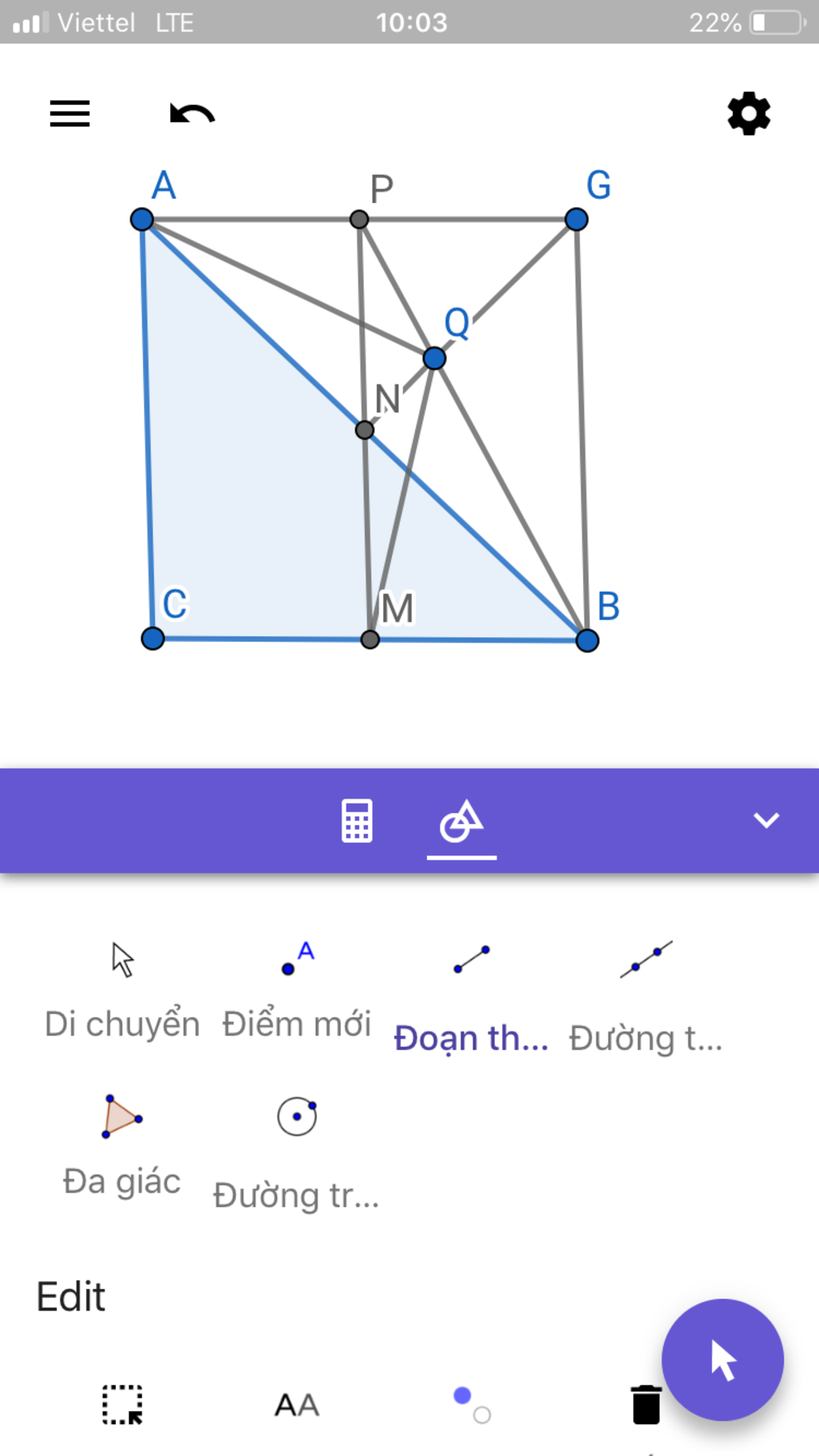The image size is (819, 1456).
Task: Select the Điểm mới point tool
Action: (297, 988)
